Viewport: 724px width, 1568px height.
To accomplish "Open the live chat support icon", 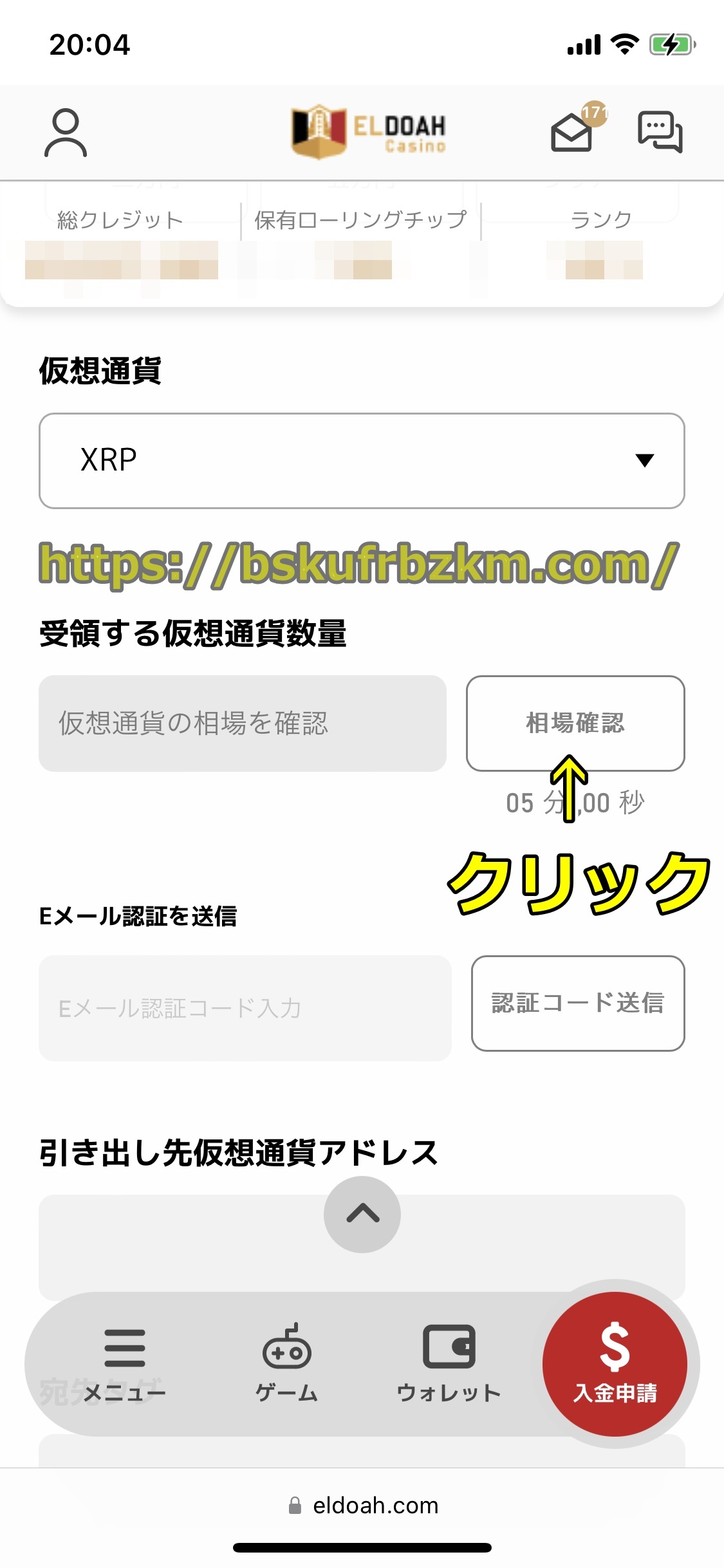I will [x=660, y=132].
